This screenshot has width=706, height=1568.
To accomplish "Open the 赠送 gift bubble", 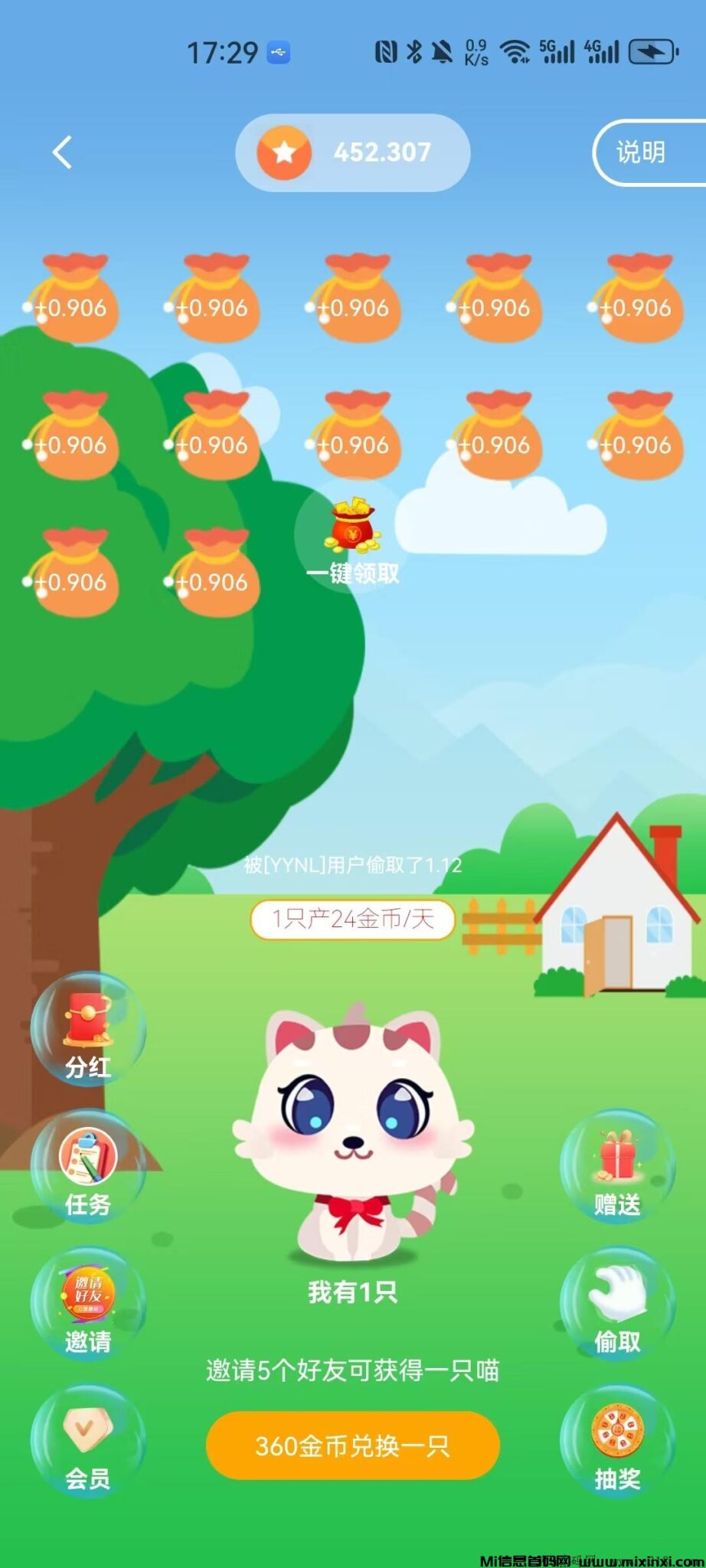I will tap(617, 1167).
